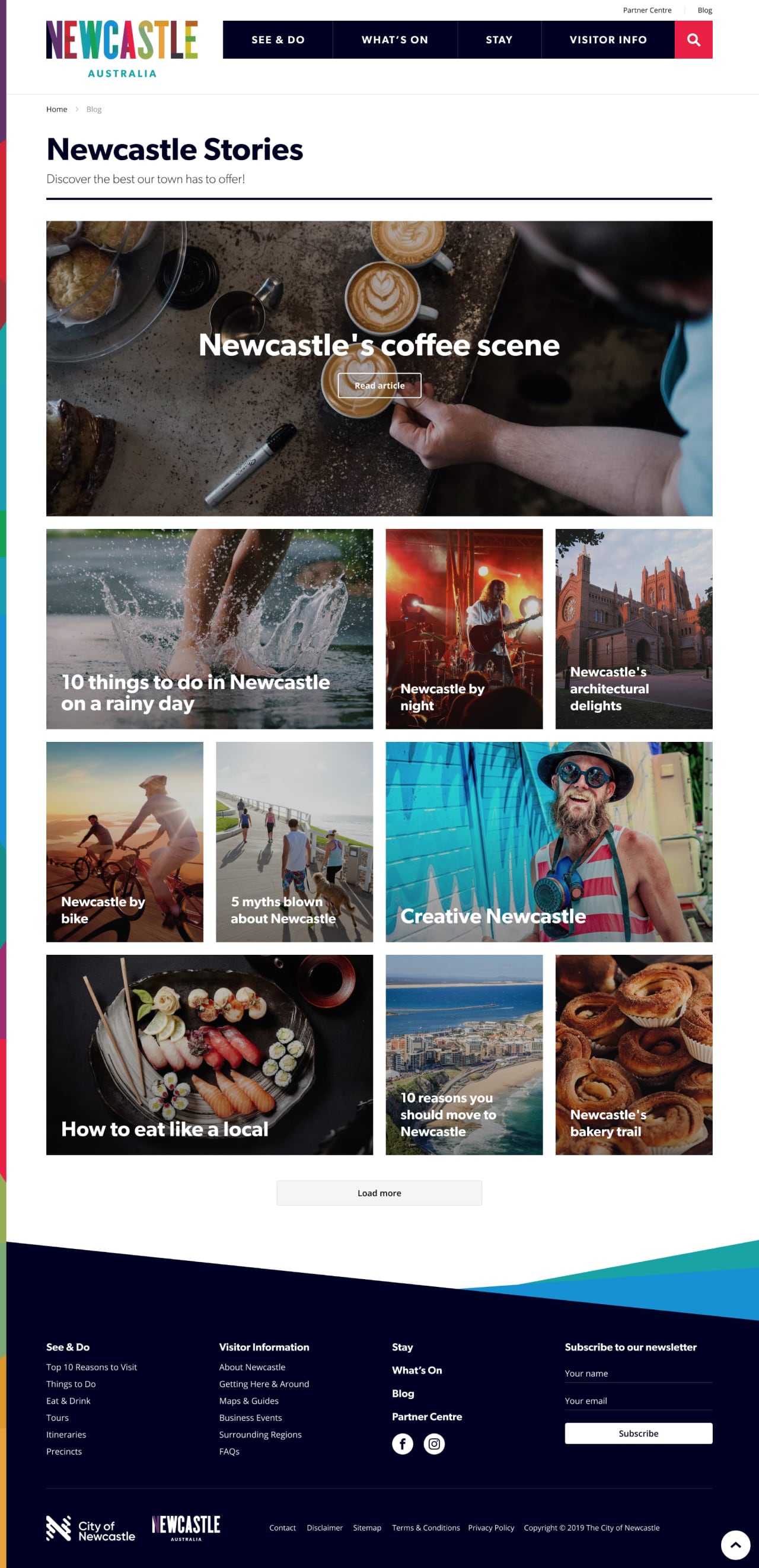Open Newcastle by night story
759x1568 pixels.
[x=464, y=629]
